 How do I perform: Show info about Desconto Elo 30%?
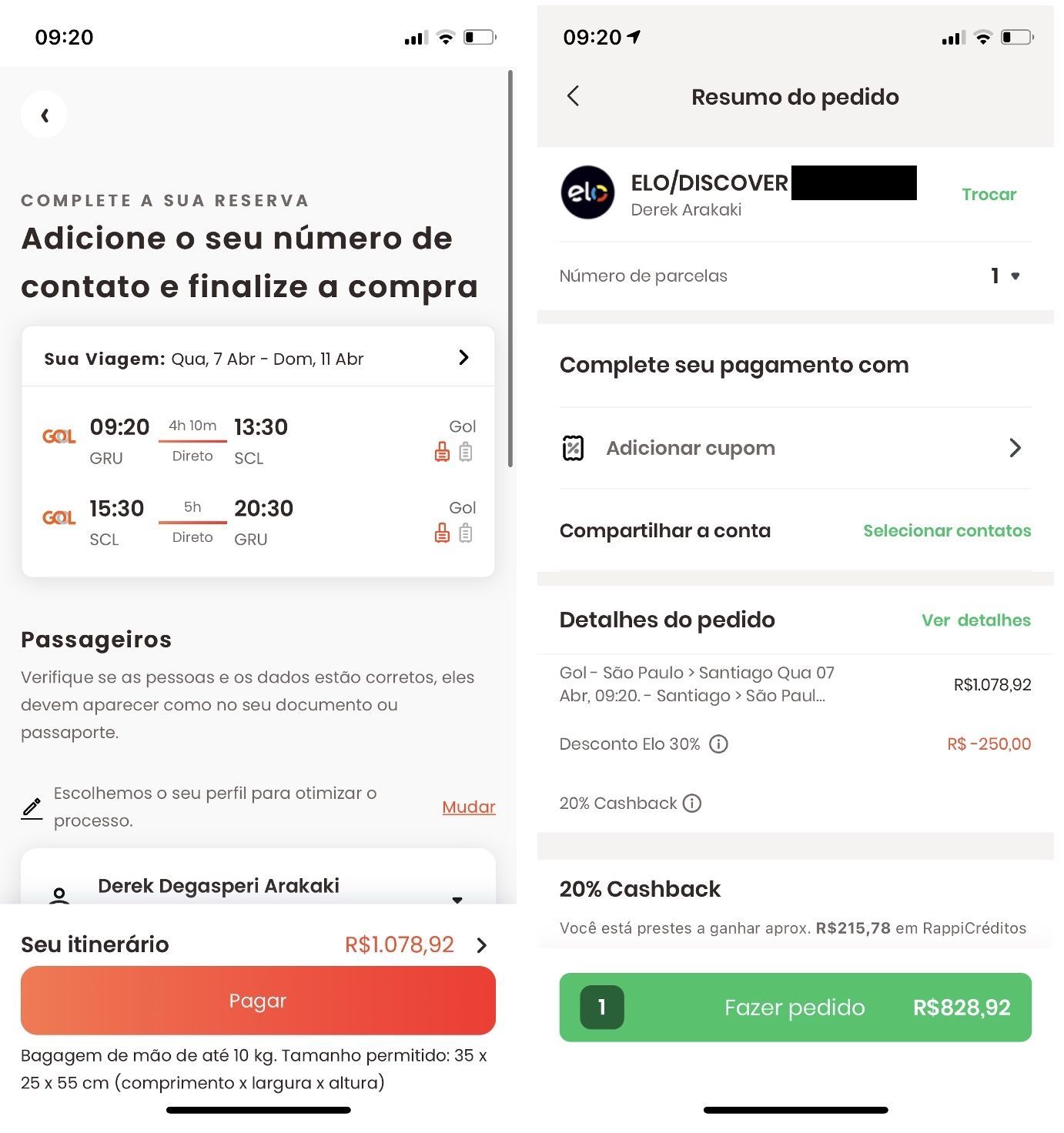click(x=718, y=744)
